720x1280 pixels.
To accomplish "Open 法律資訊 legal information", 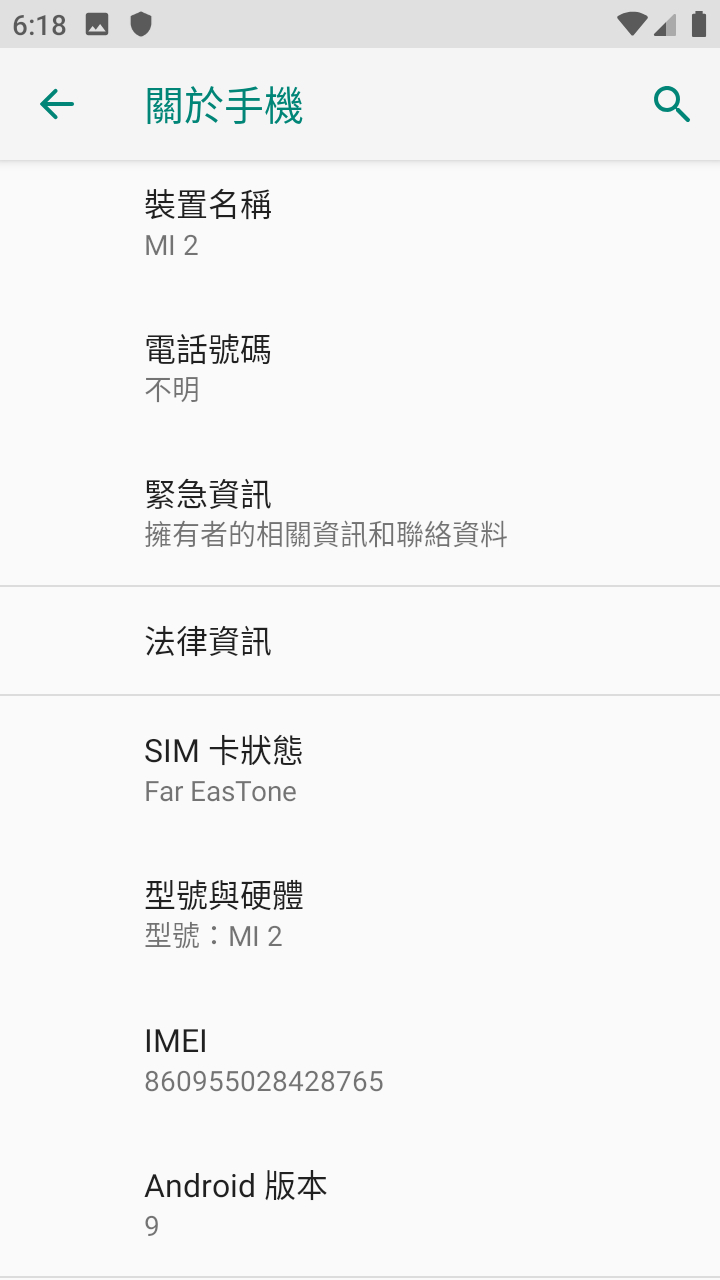I will [360, 641].
